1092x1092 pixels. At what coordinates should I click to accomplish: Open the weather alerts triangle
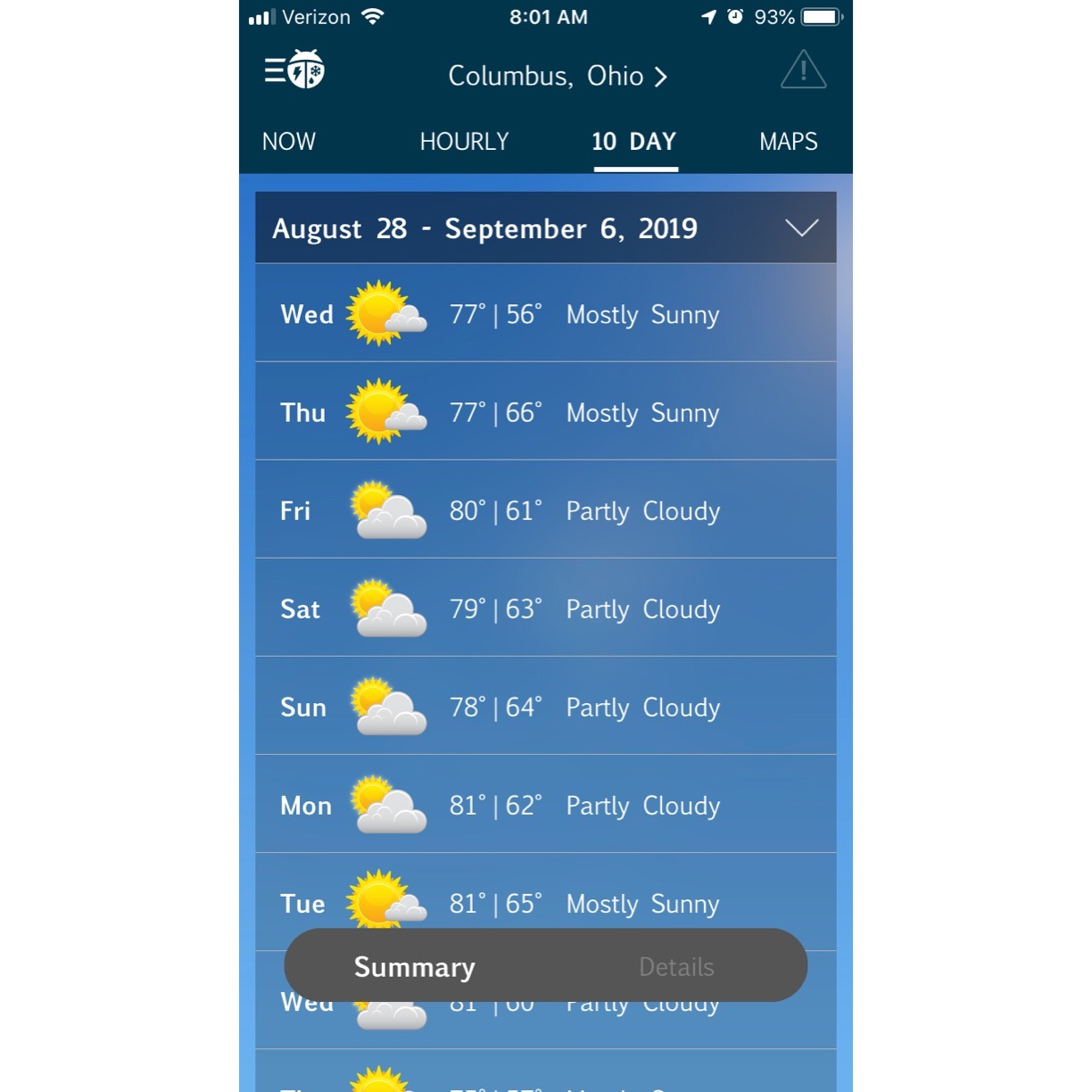click(x=803, y=70)
